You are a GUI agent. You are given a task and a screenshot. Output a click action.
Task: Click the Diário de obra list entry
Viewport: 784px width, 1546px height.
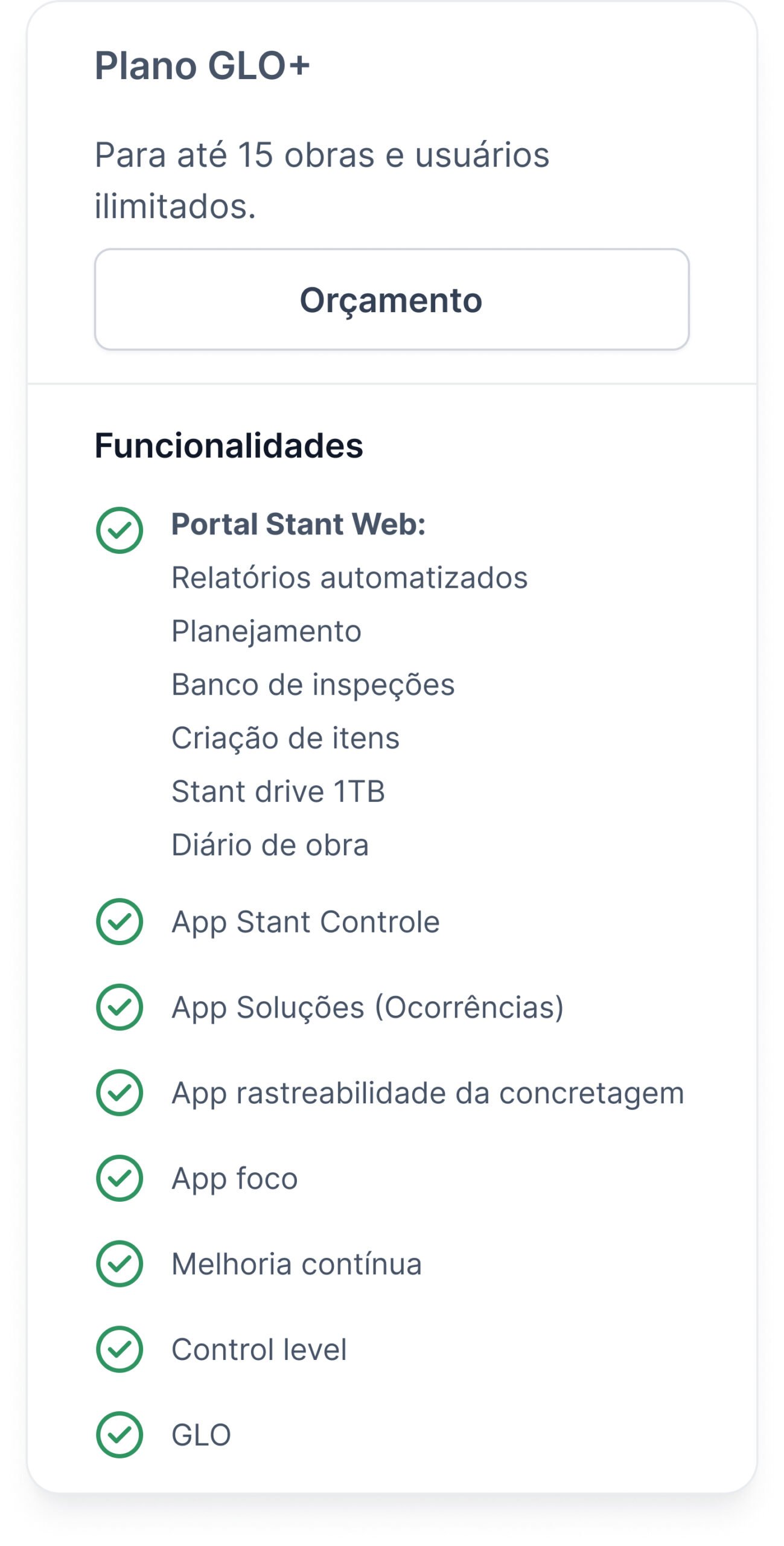[x=271, y=843]
